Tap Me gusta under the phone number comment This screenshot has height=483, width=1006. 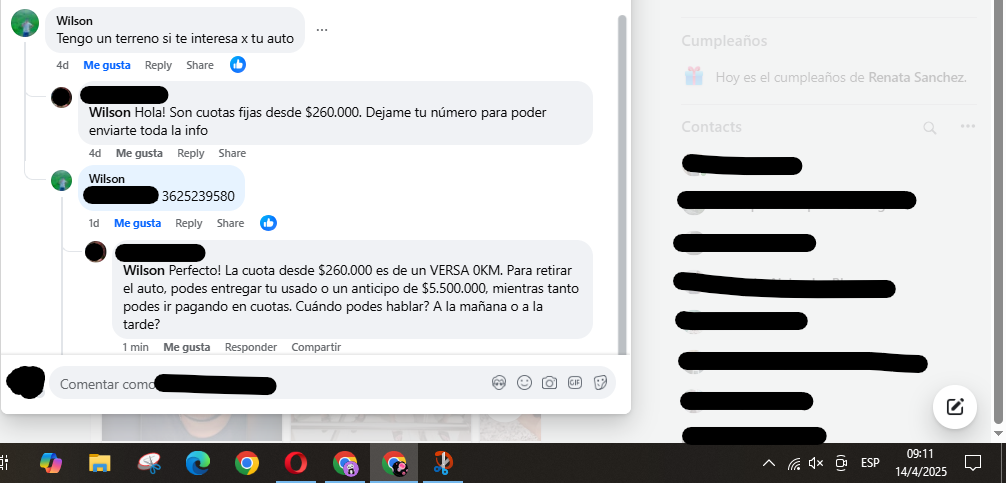[137, 223]
